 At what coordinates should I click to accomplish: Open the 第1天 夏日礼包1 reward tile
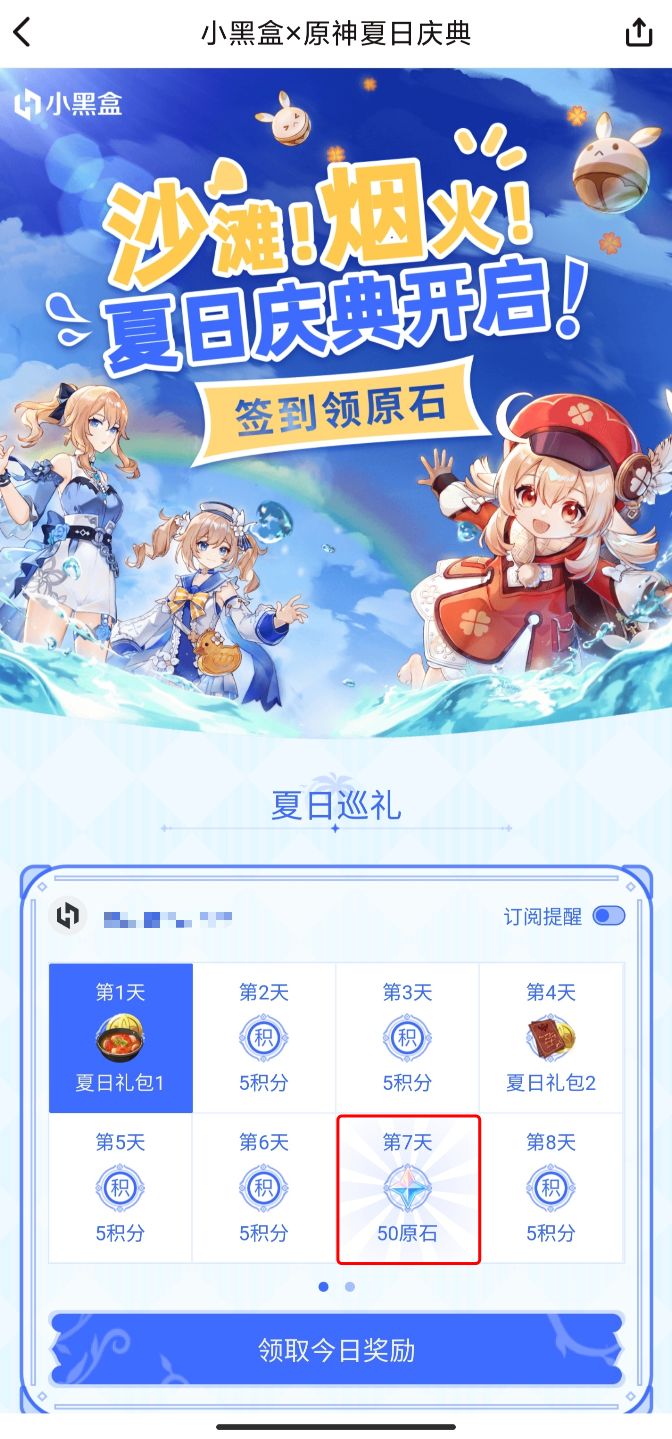[120, 1038]
